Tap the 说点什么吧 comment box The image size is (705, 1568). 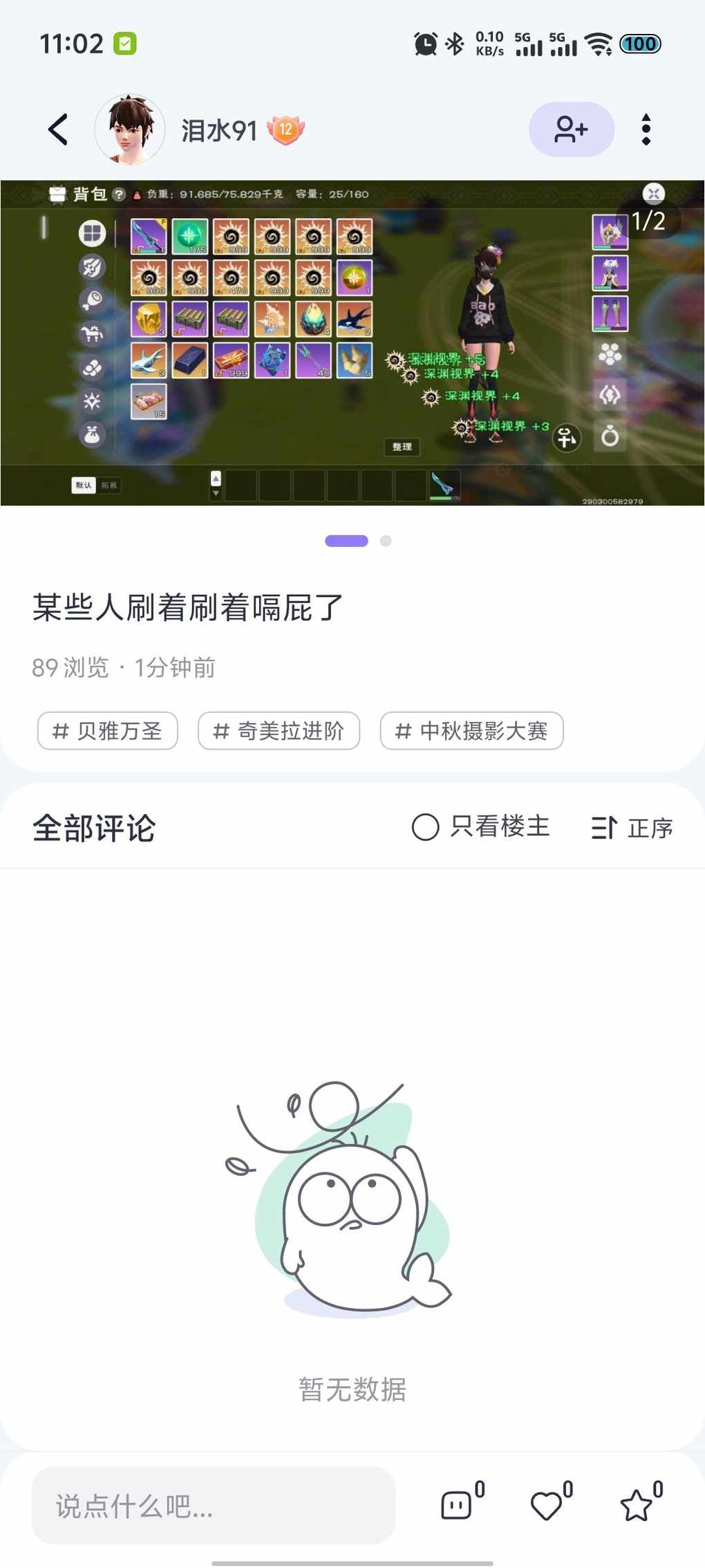point(213,1505)
